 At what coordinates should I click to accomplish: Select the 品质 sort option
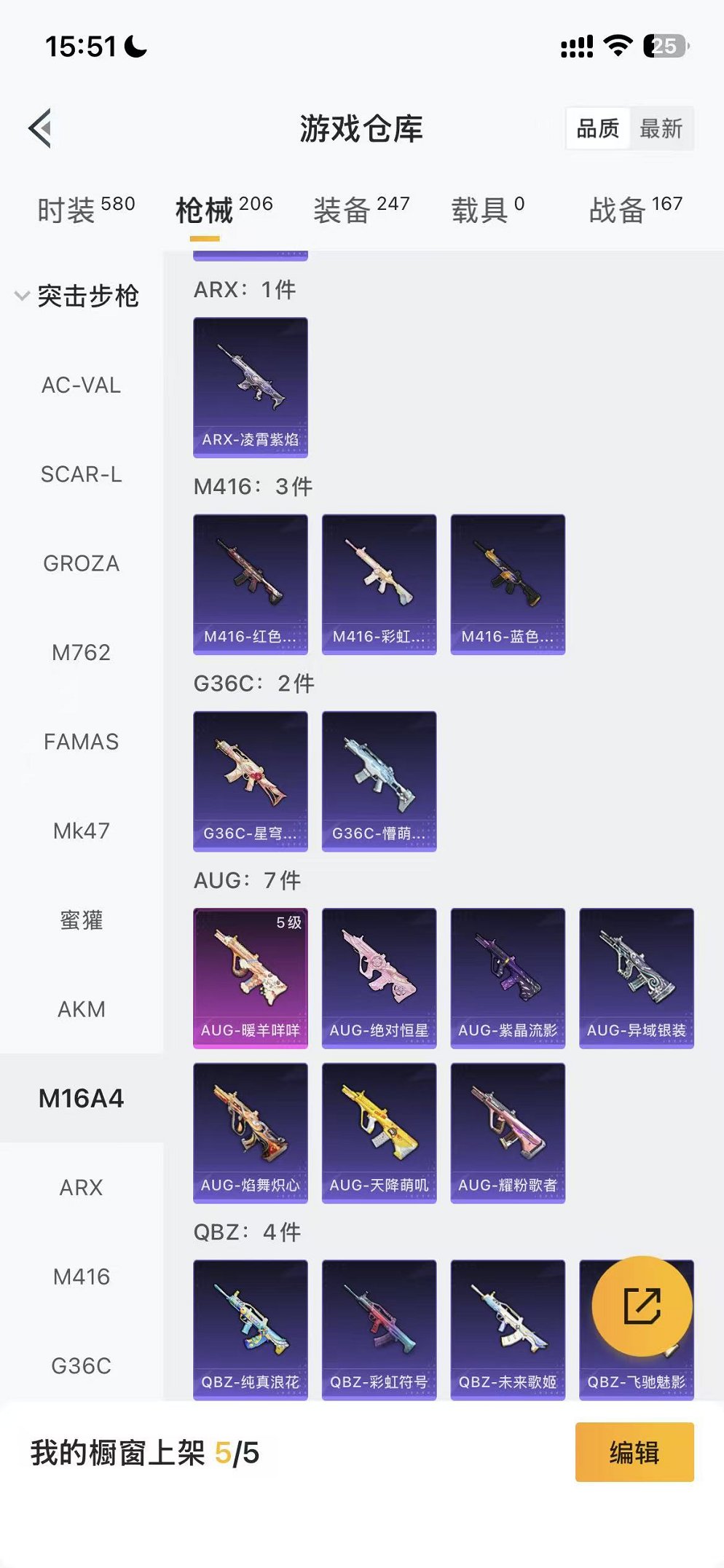click(x=597, y=129)
